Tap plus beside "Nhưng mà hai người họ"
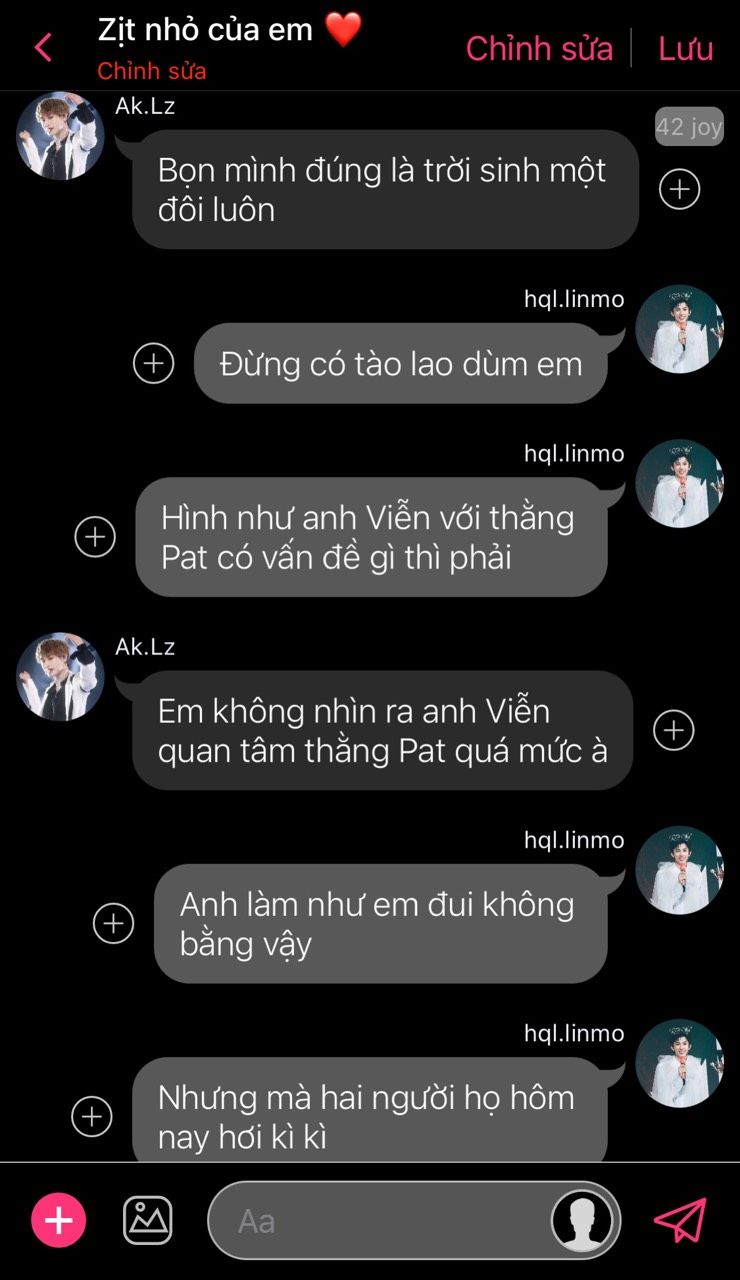740x1280 pixels. click(x=92, y=1116)
